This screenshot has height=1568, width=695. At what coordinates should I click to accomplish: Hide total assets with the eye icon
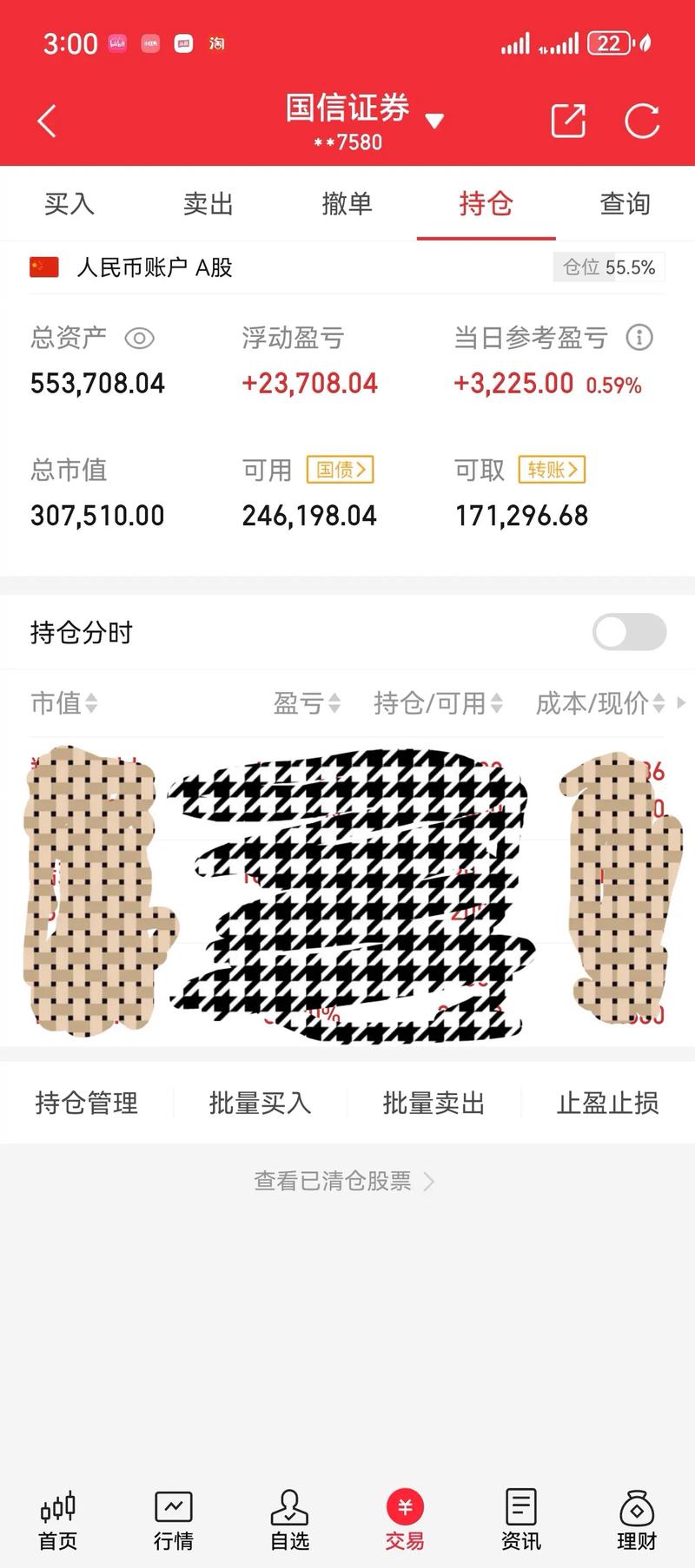141,339
